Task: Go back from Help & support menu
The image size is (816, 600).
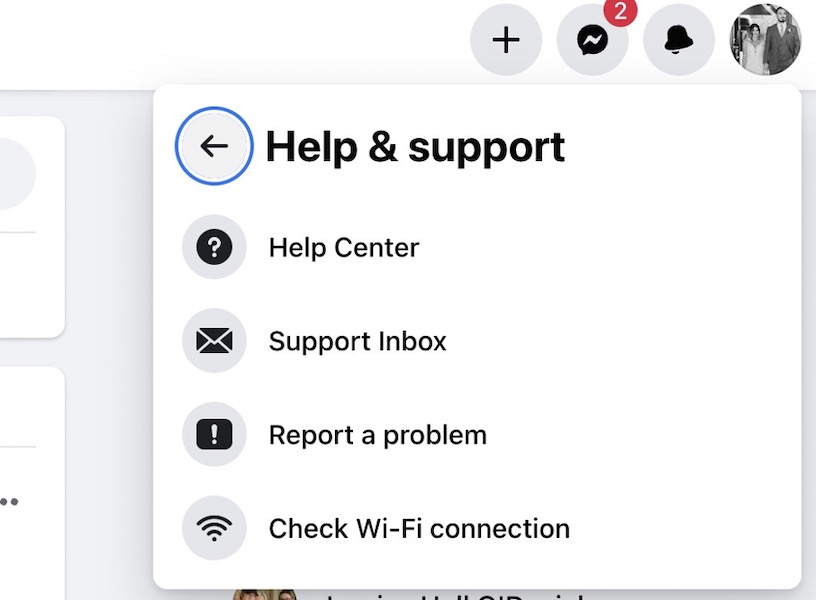Action: 214,146
